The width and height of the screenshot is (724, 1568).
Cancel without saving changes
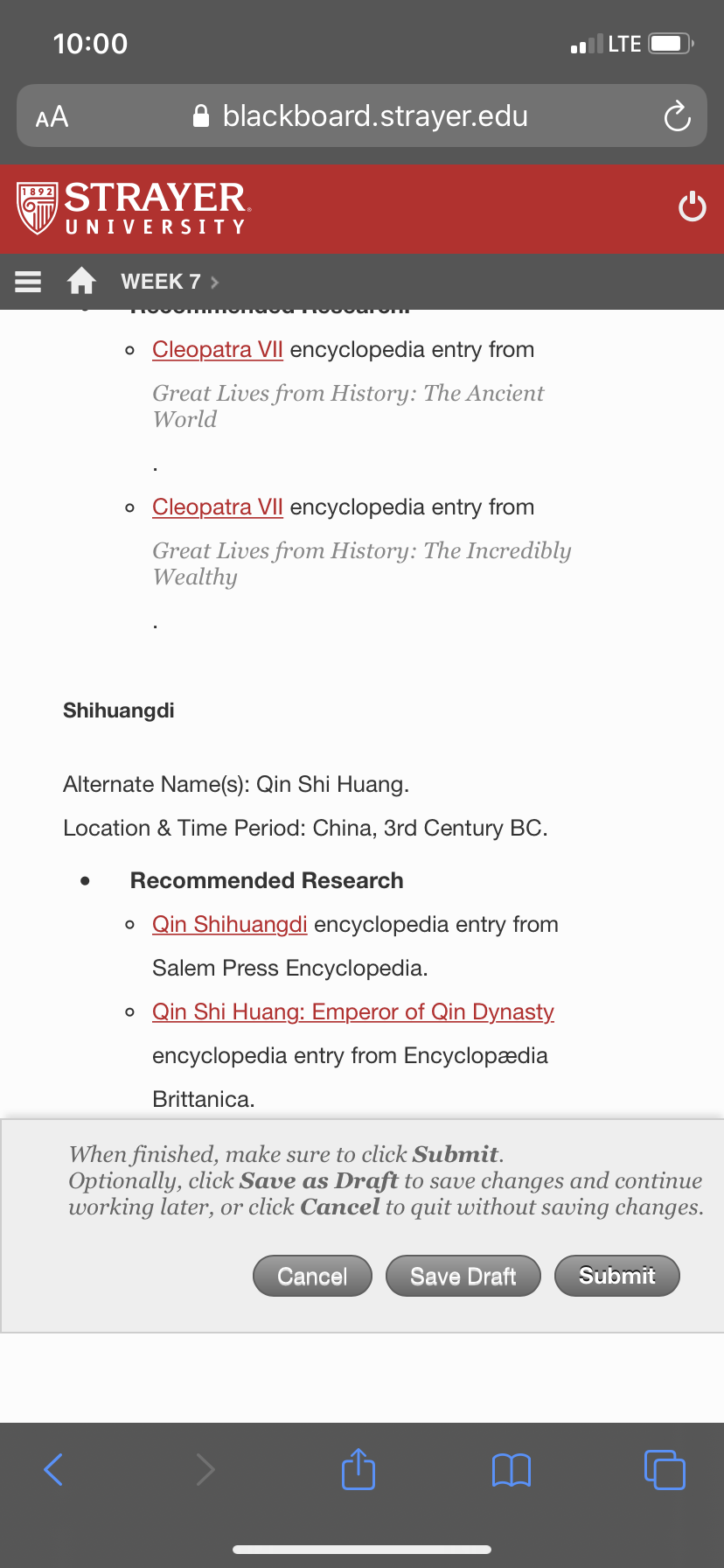click(312, 1276)
